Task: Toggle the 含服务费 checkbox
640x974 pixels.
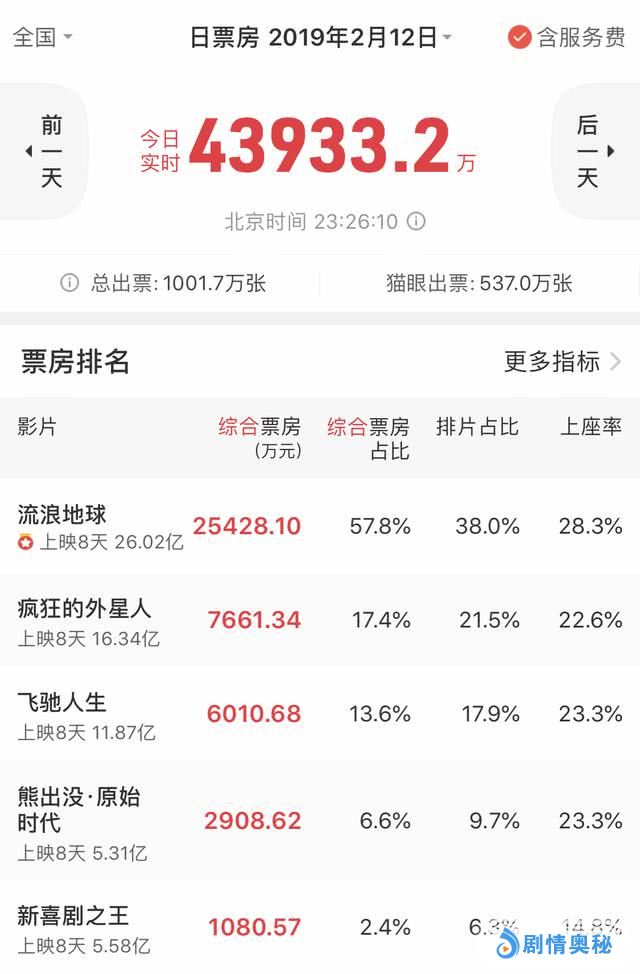Action: 519,38
